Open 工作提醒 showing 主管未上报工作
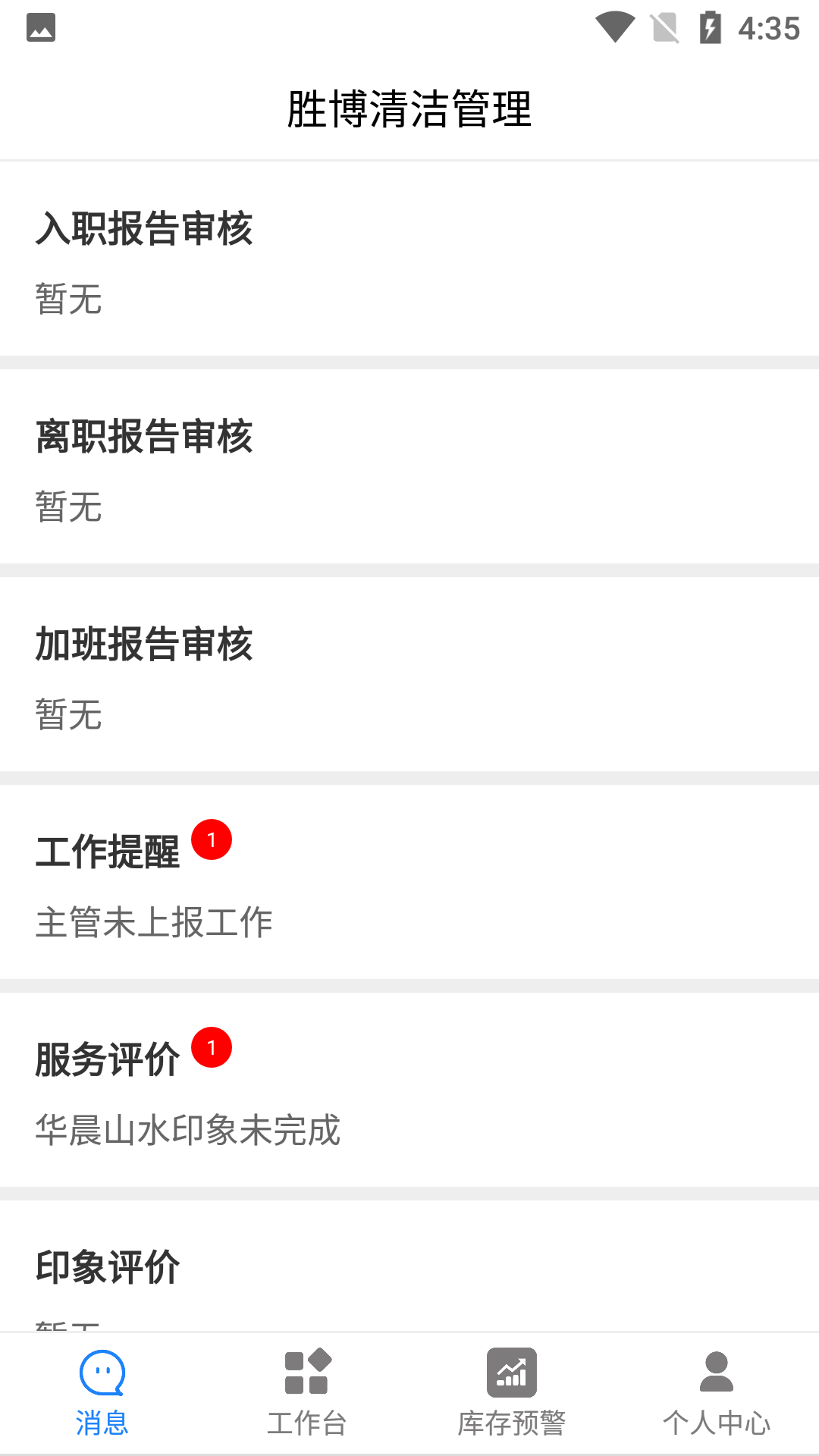Image resolution: width=819 pixels, height=1456 pixels. (x=409, y=883)
